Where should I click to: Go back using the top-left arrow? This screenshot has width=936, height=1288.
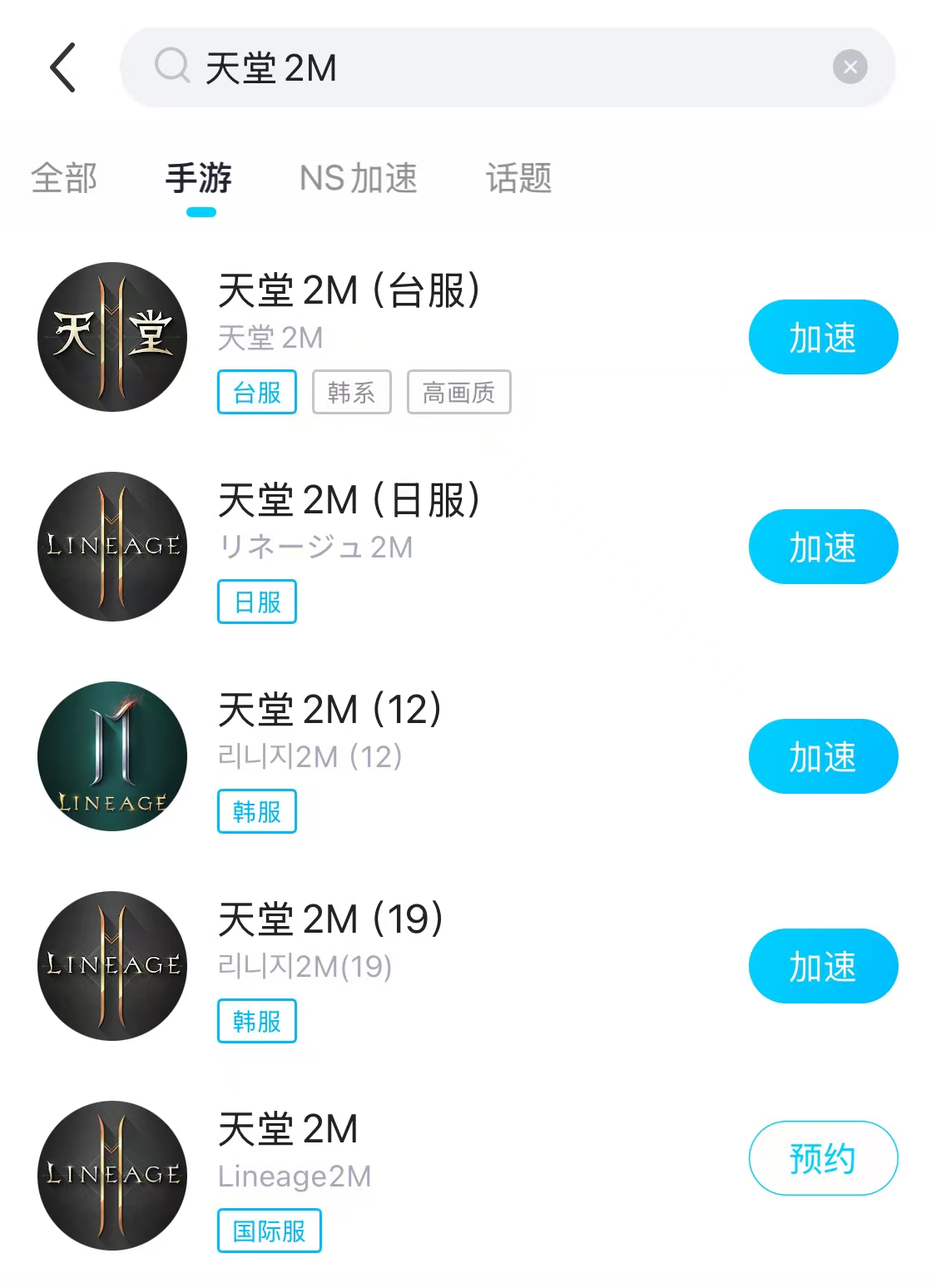click(x=63, y=67)
